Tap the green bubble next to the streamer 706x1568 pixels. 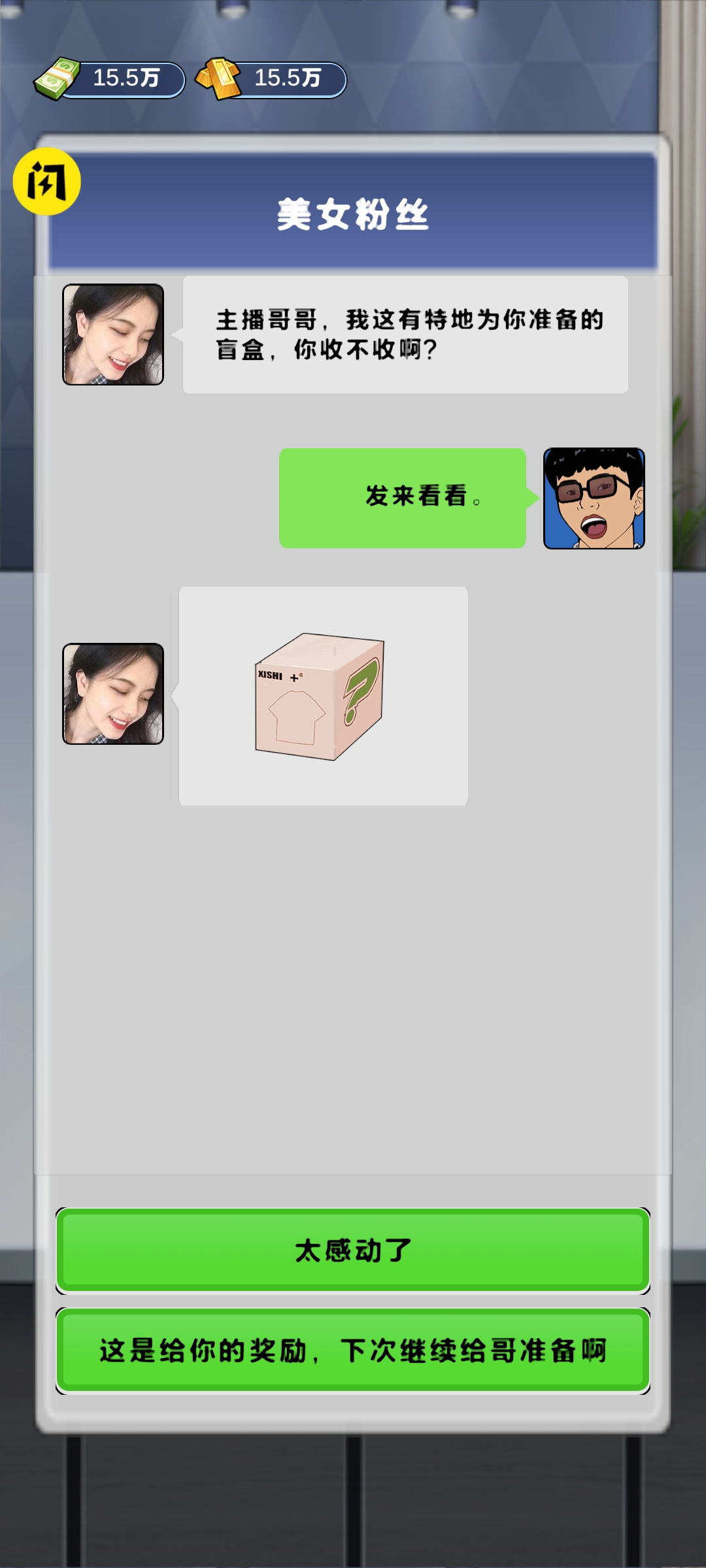pyautogui.click(x=402, y=498)
